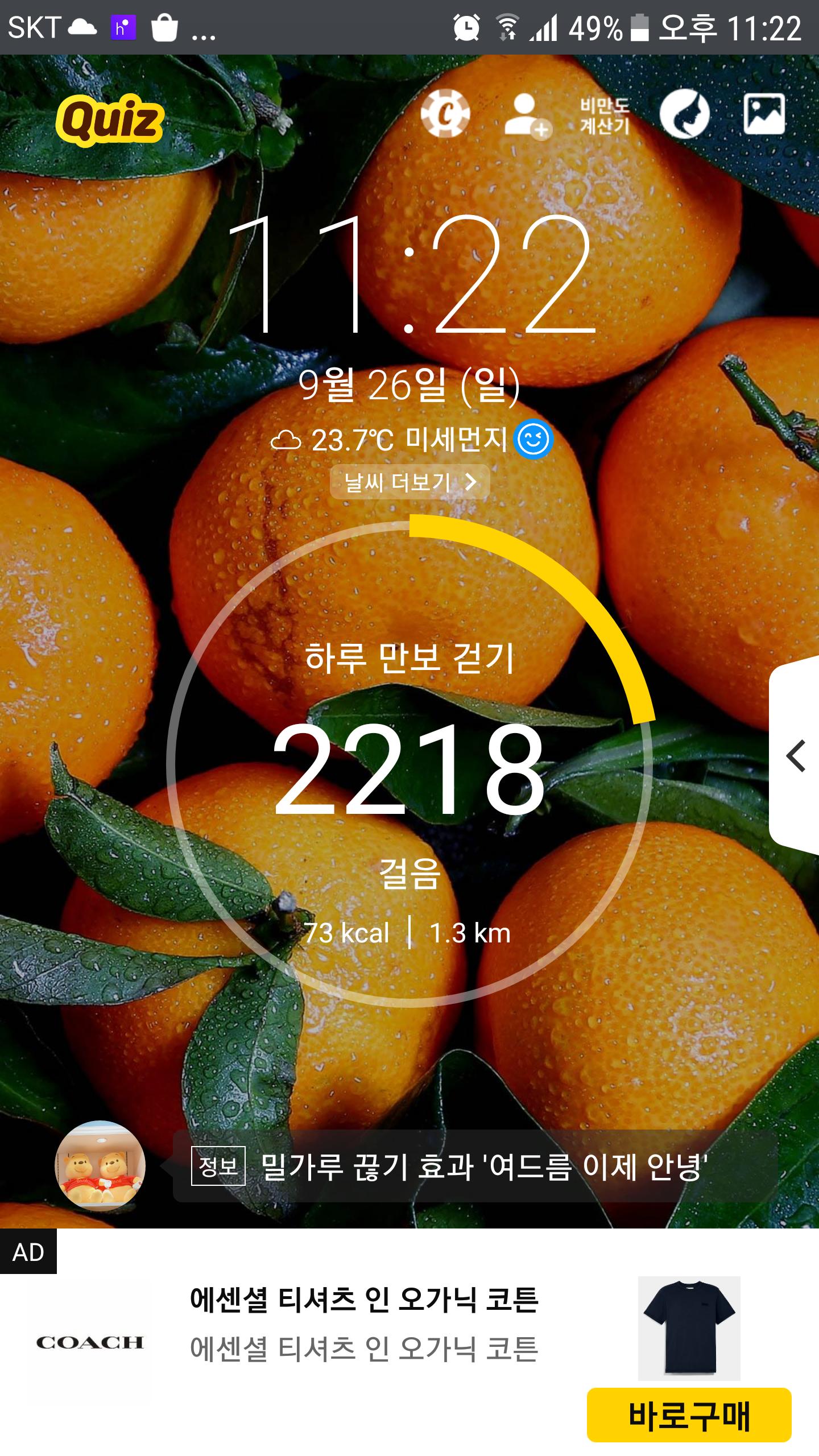The width and height of the screenshot is (819, 1456).
Task: Expand the side panel arrow handle
Action: (x=796, y=756)
